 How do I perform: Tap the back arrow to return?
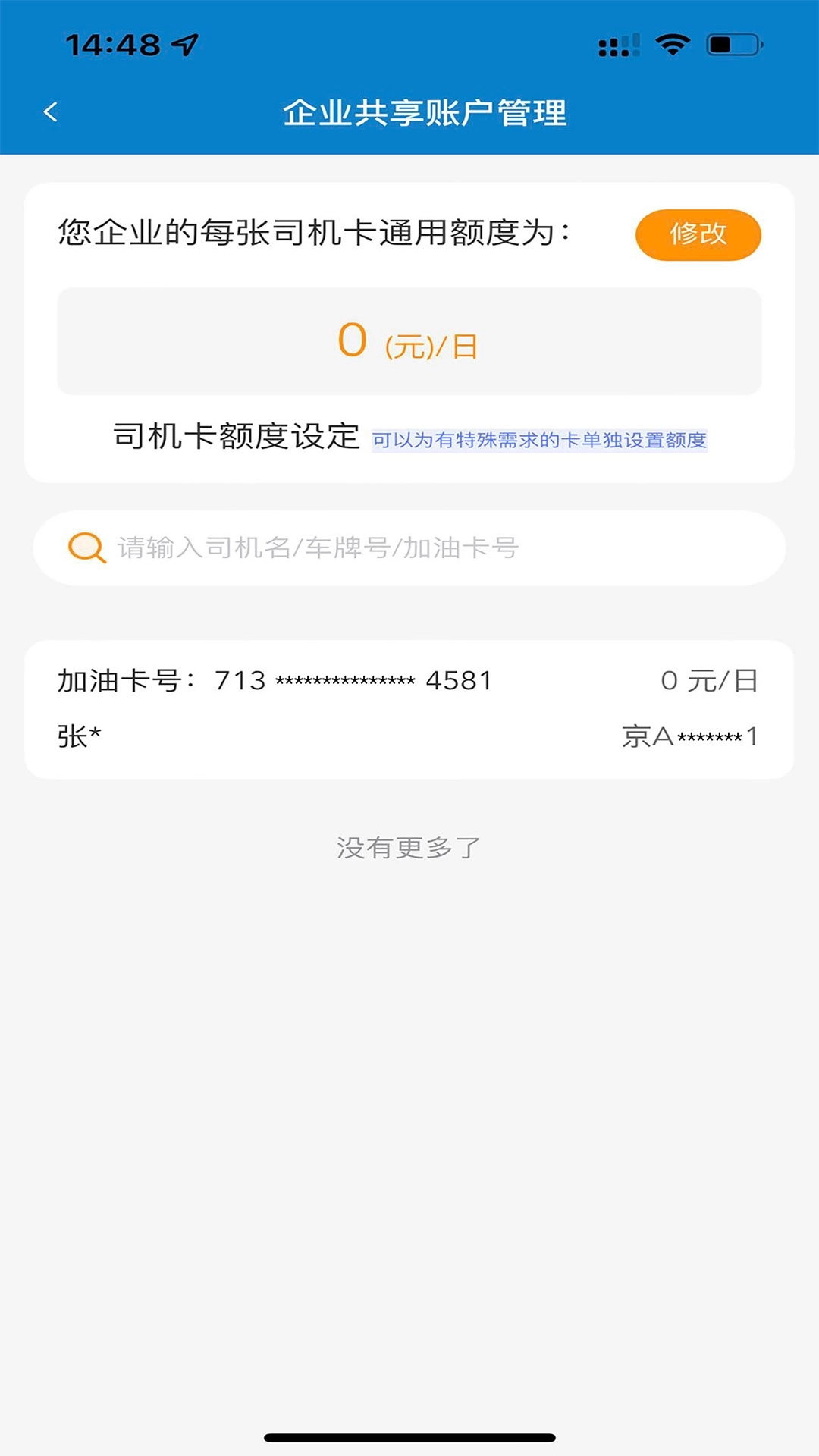point(51,111)
